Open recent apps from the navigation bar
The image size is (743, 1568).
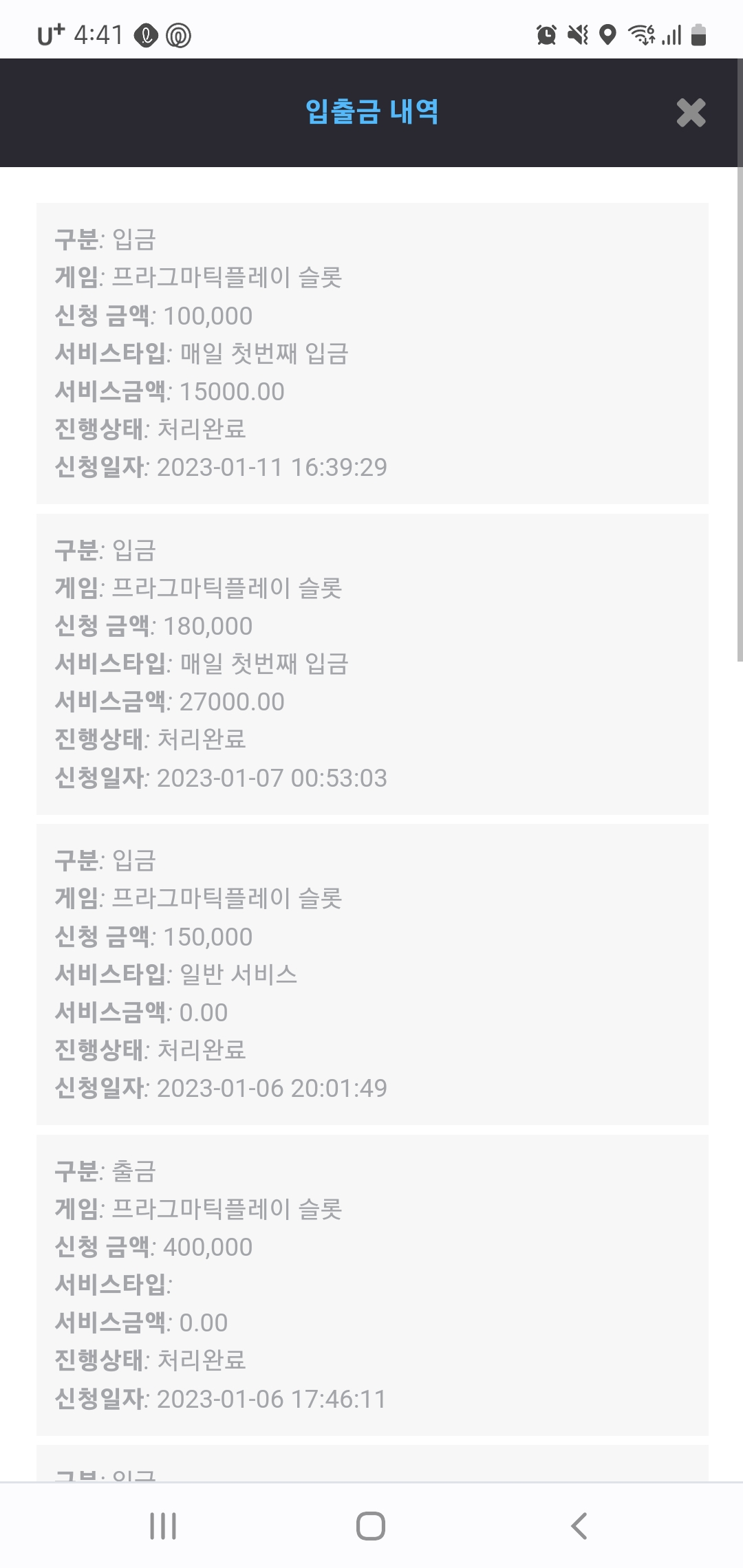pos(163,1525)
